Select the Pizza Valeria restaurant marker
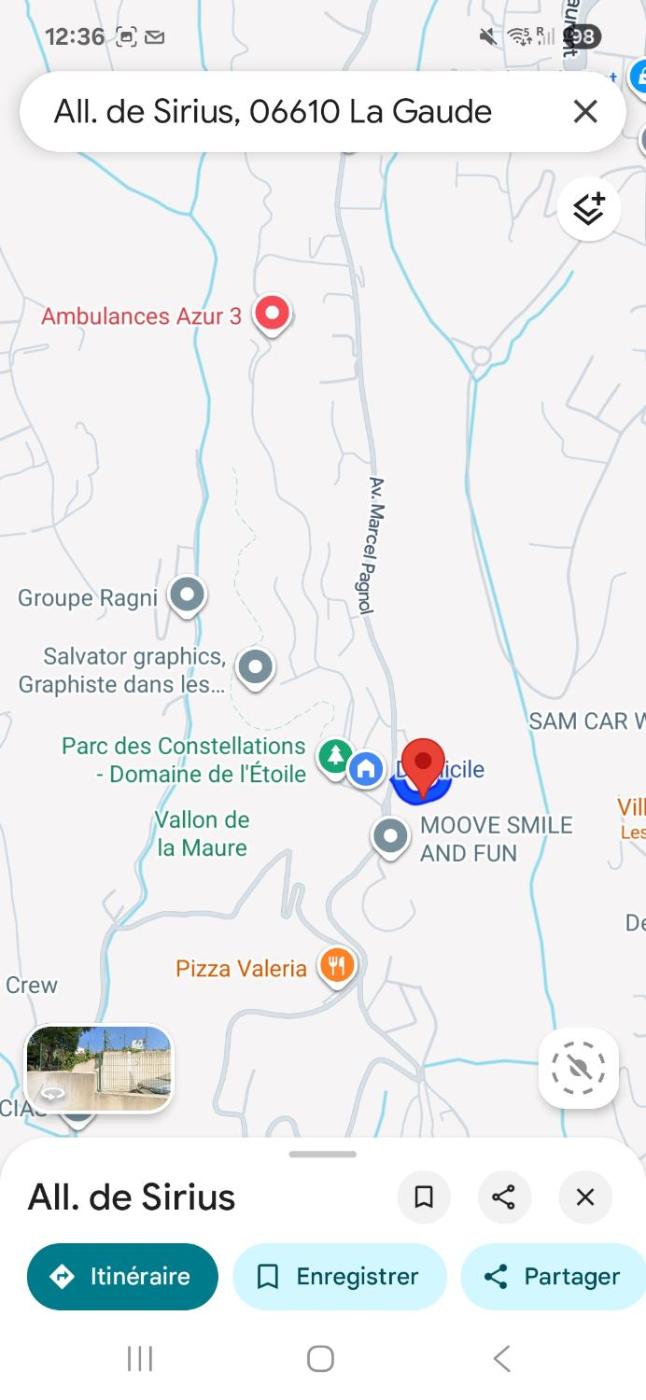646x1400 pixels. (337, 966)
